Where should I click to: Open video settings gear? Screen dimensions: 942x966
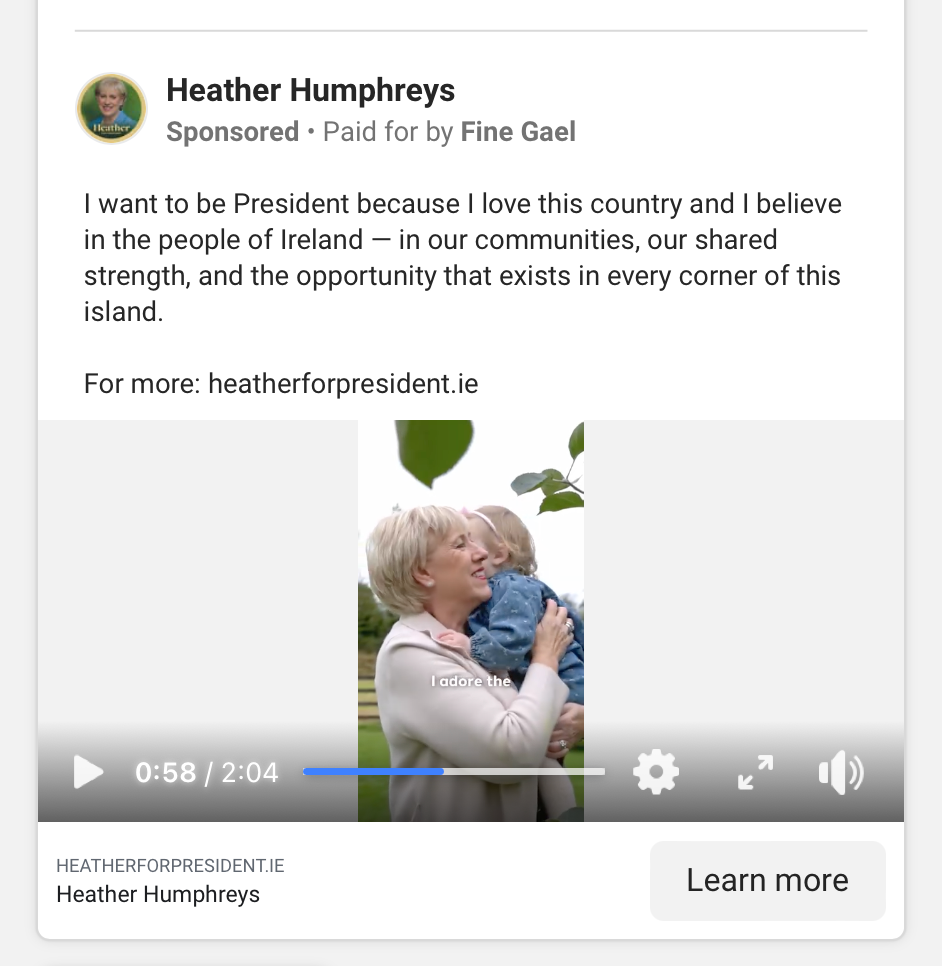click(656, 772)
